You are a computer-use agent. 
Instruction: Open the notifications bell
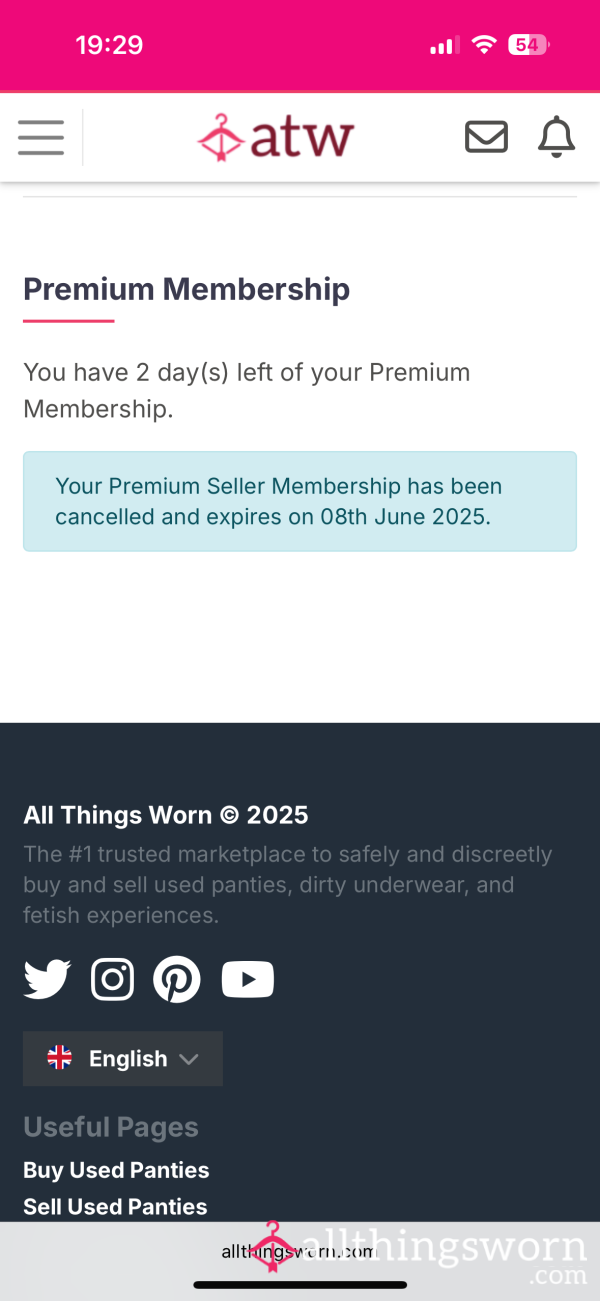[557, 137]
